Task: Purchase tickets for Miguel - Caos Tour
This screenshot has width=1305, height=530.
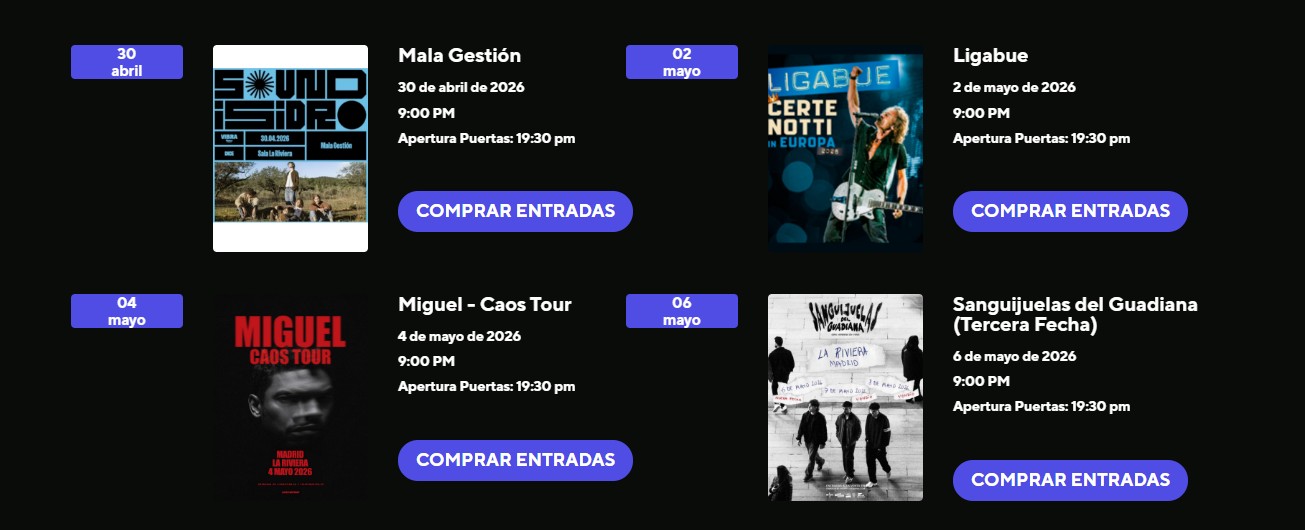Action: (x=515, y=460)
